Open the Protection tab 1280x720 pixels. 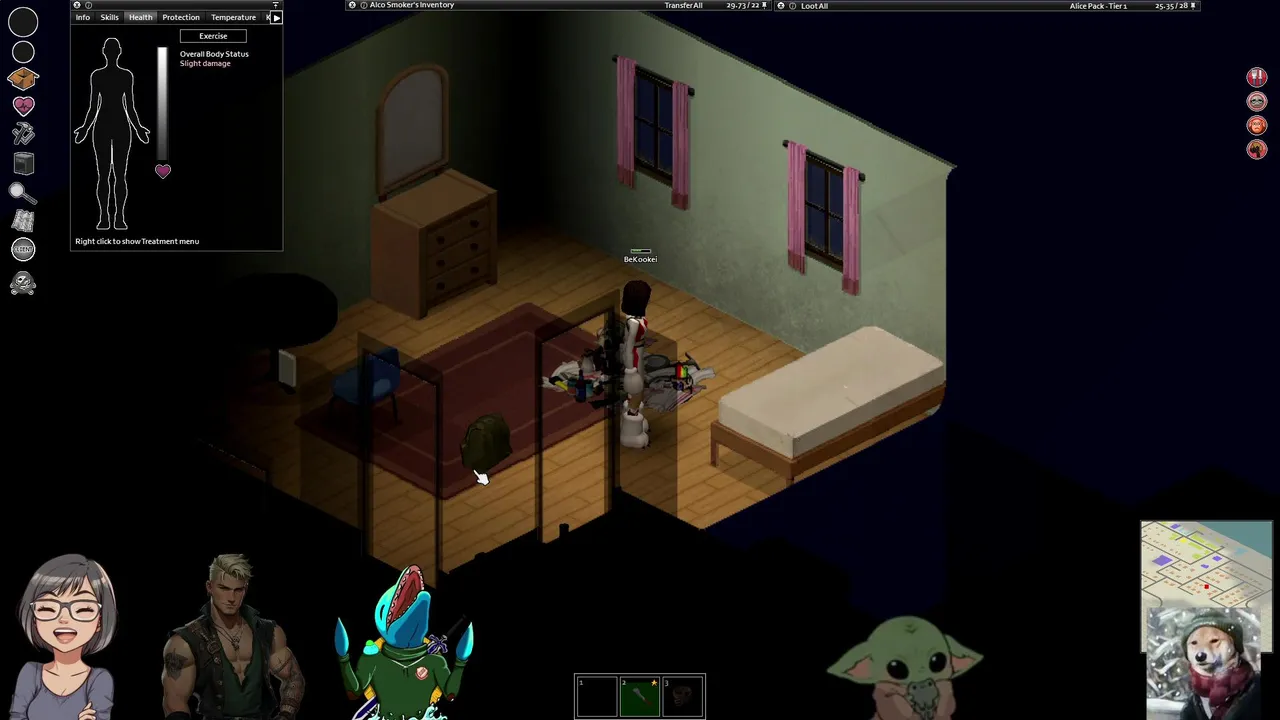click(x=181, y=17)
